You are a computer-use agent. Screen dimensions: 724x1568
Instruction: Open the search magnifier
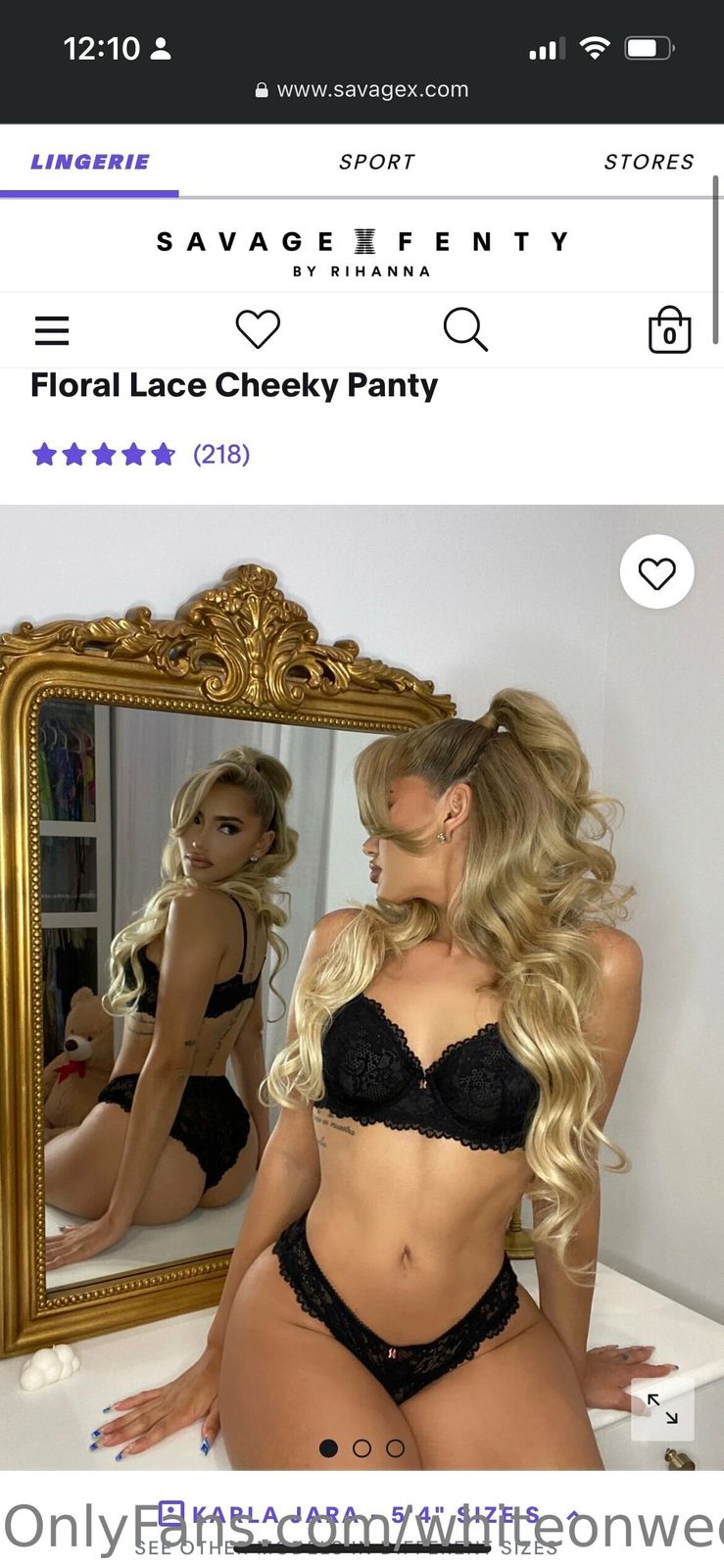click(465, 329)
